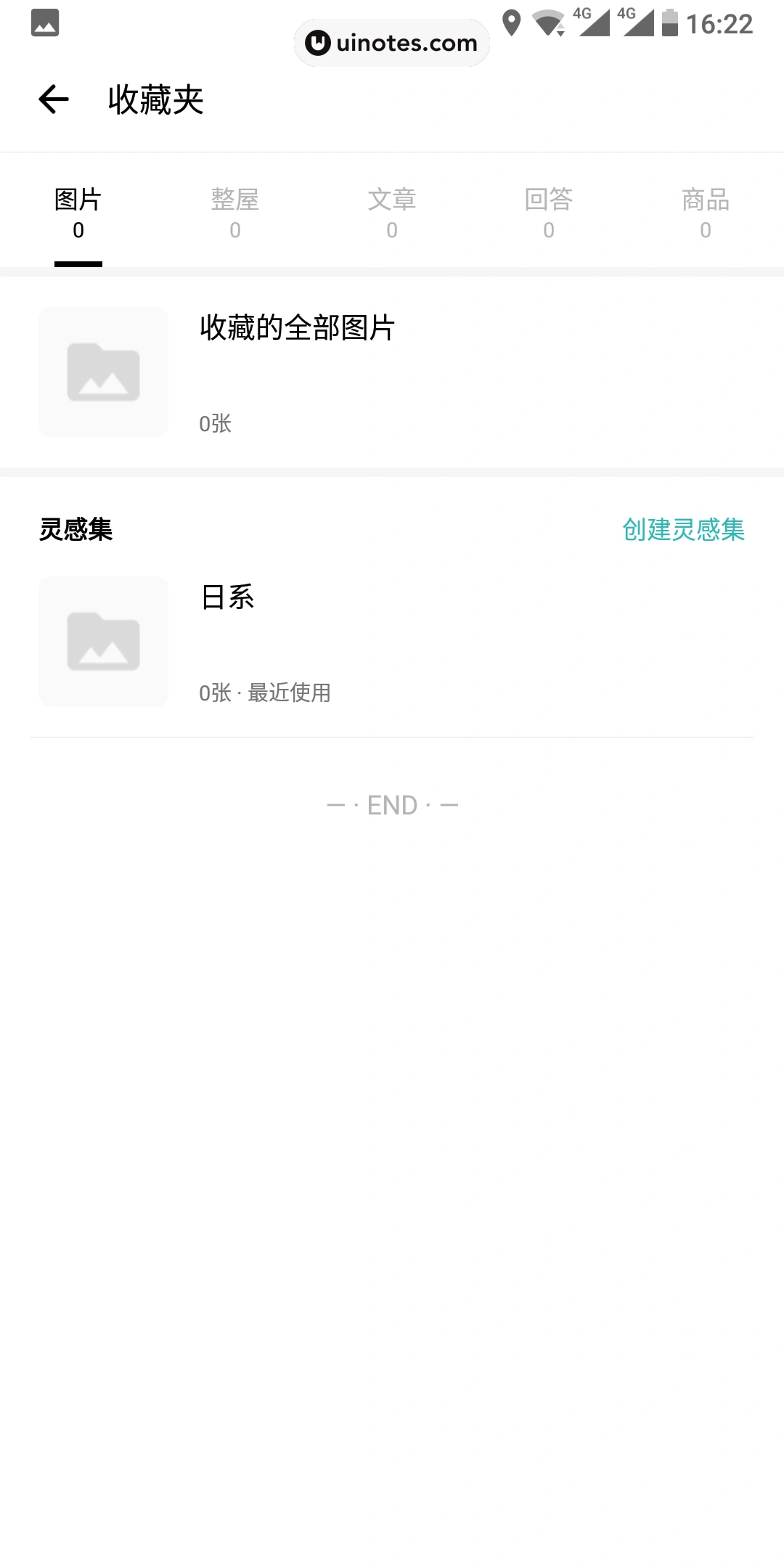Open the 商品 tab

(705, 212)
